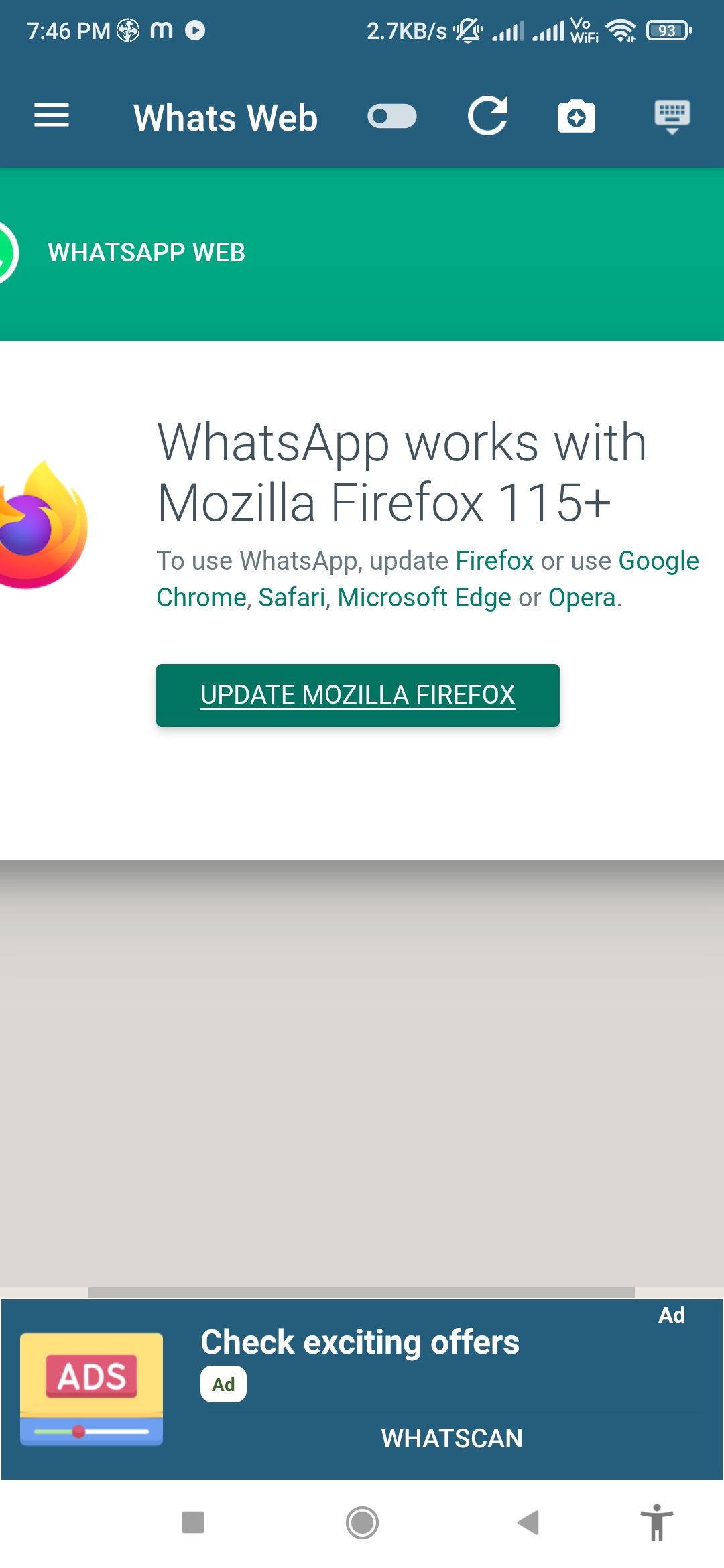Open the Safari link
The image size is (724, 1568).
tap(292, 598)
